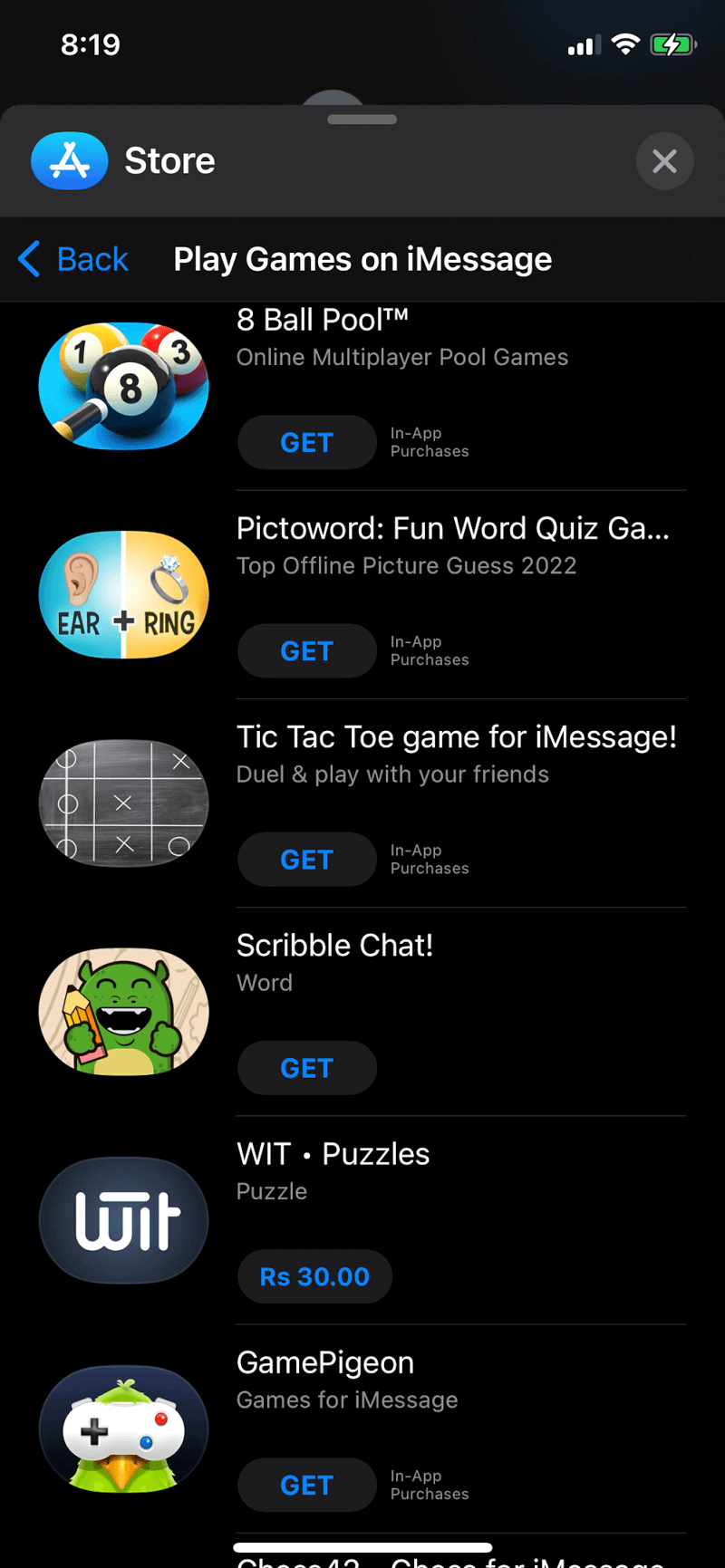Screen dimensions: 725x1568
Task: Open the Pictoword app icon
Action: (124, 594)
